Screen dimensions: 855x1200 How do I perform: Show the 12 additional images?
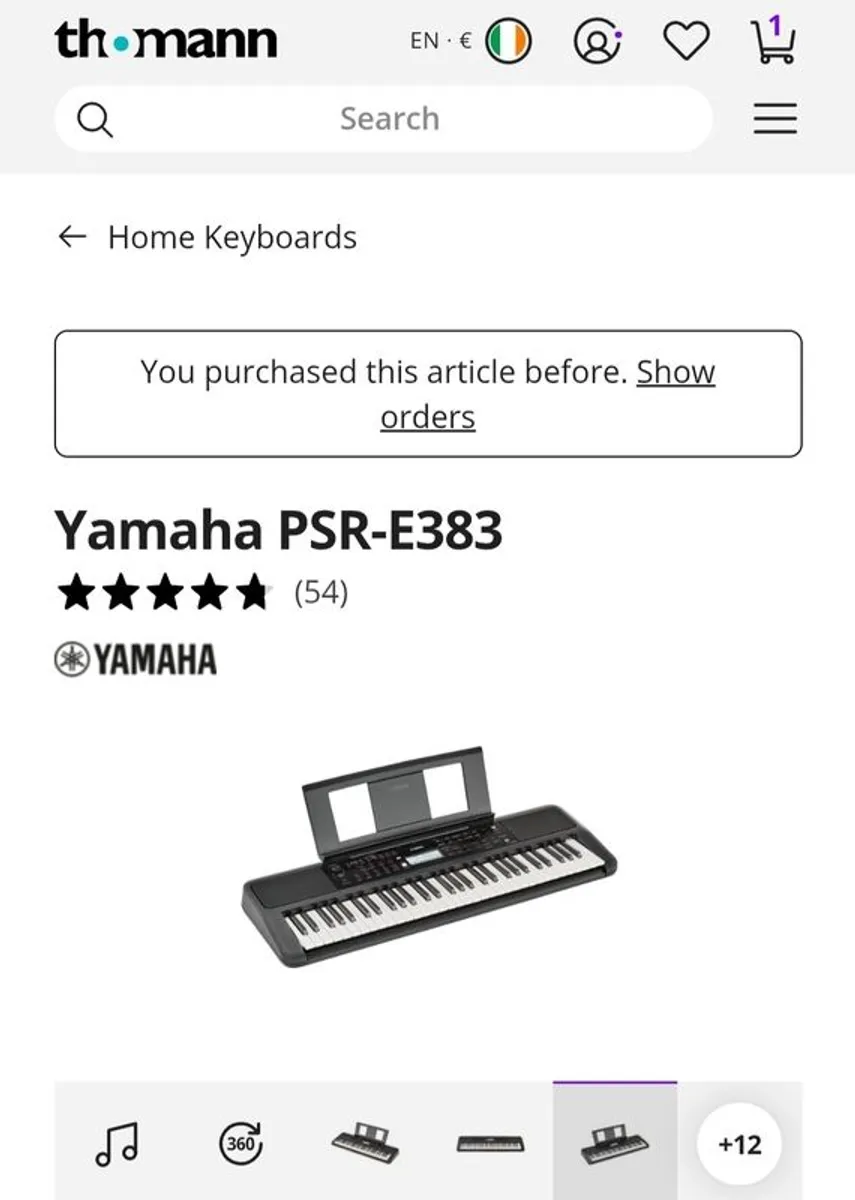[x=740, y=1144]
